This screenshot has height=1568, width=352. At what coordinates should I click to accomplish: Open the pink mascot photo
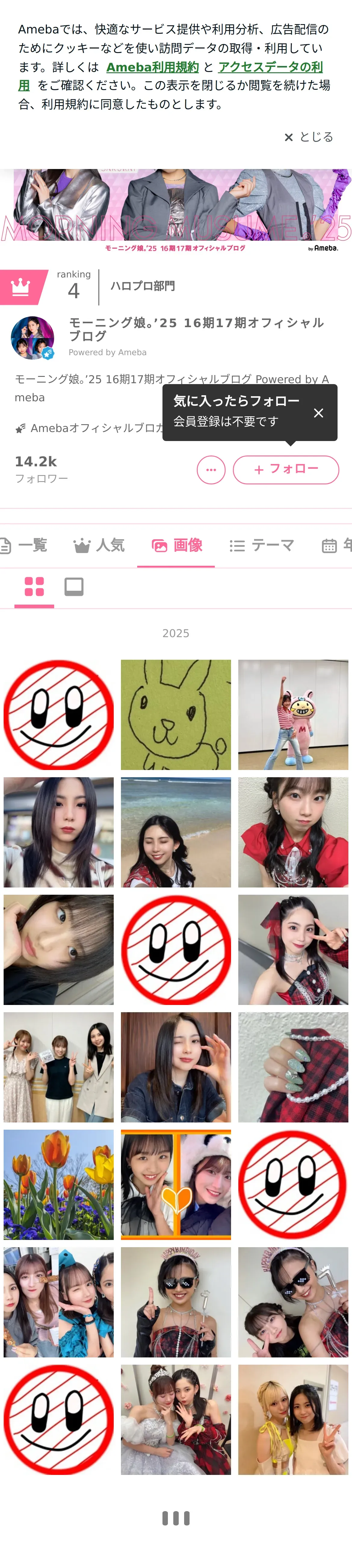coord(293,715)
